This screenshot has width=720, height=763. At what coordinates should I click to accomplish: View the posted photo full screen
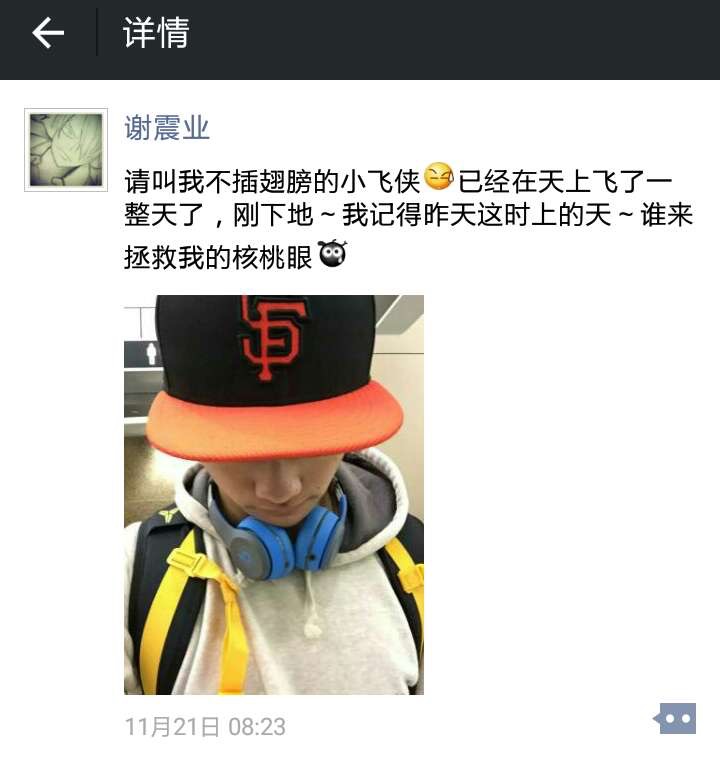(273, 494)
